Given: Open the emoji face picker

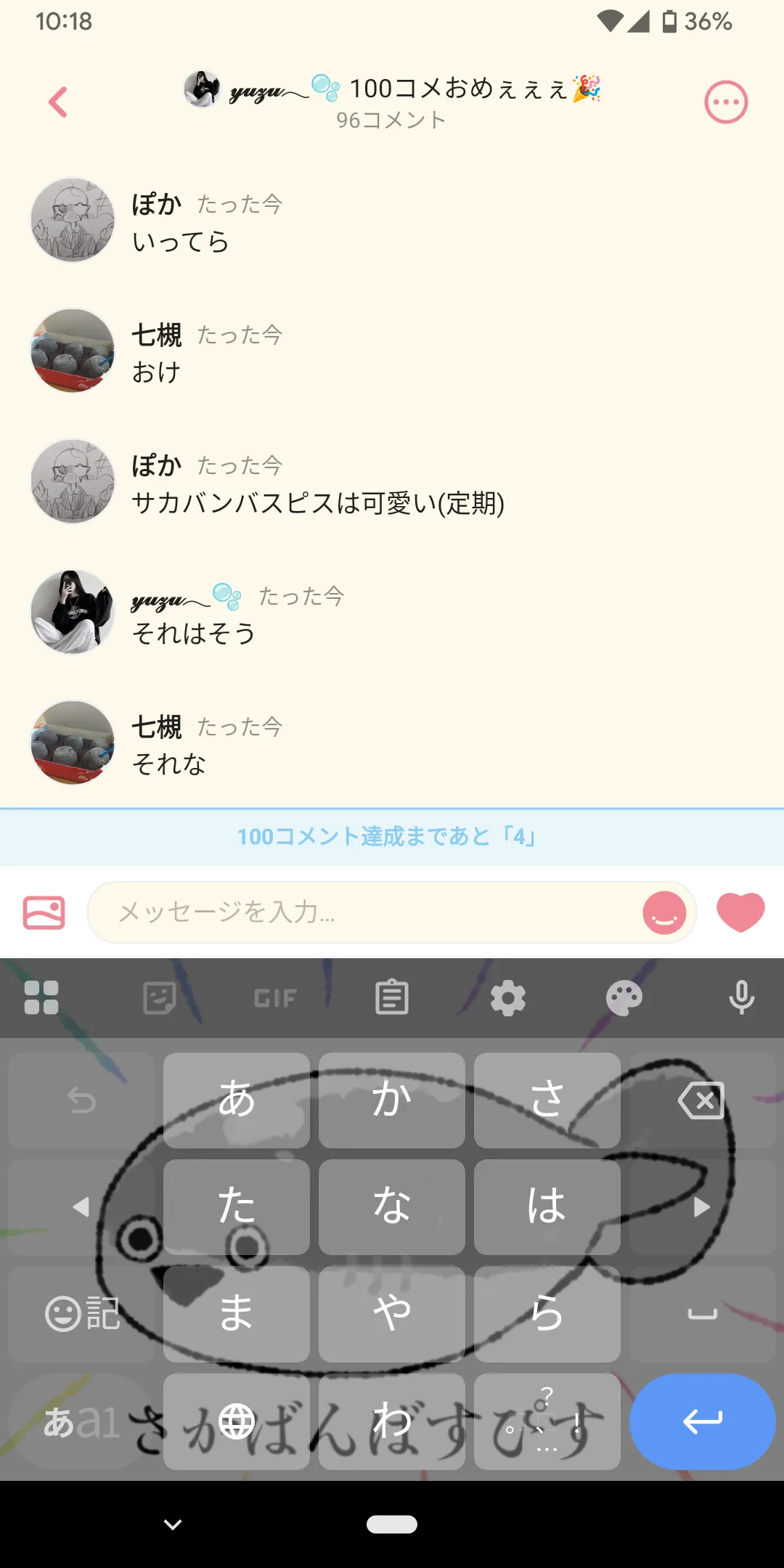Looking at the screenshot, I should coord(664,912).
